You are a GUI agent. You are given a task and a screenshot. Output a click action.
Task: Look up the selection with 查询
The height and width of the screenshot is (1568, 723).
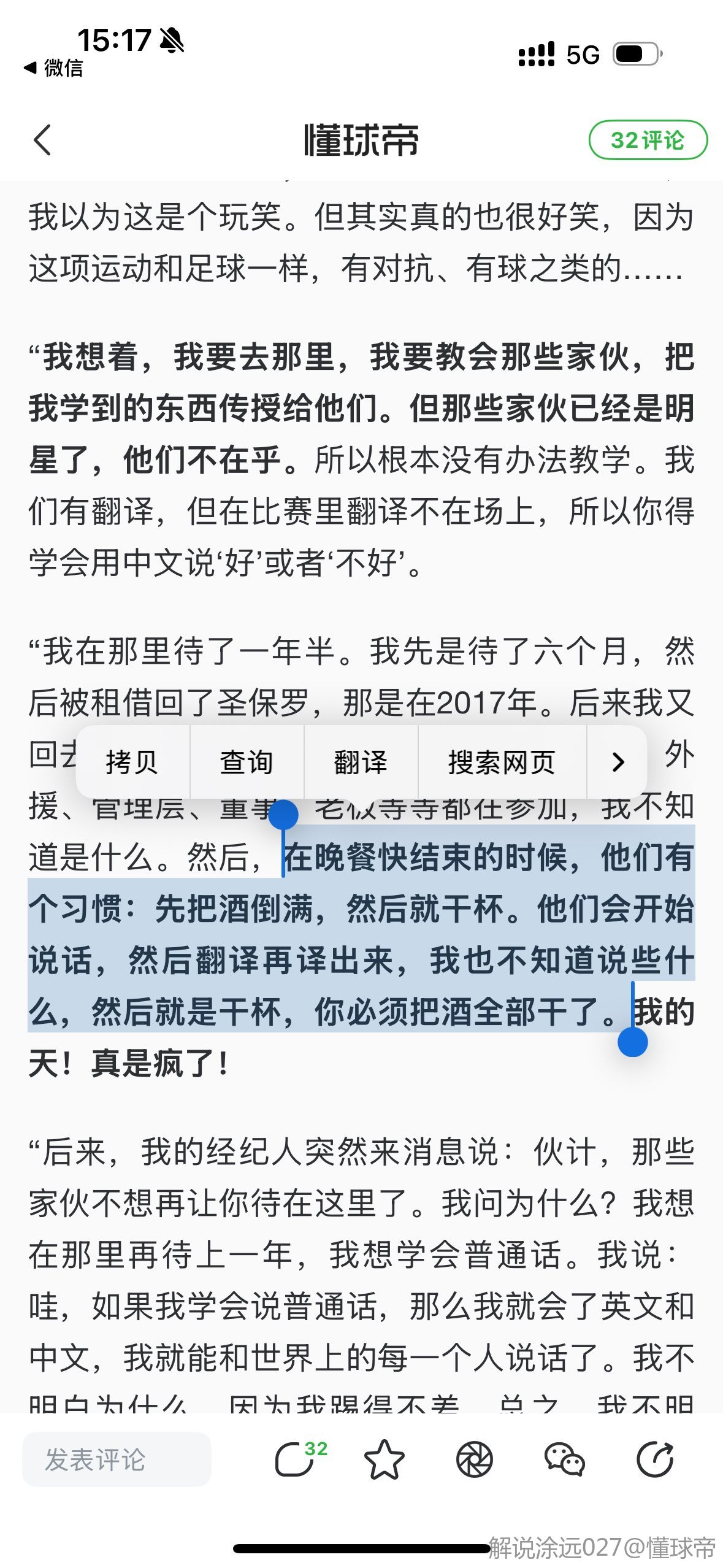click(247, 763)
